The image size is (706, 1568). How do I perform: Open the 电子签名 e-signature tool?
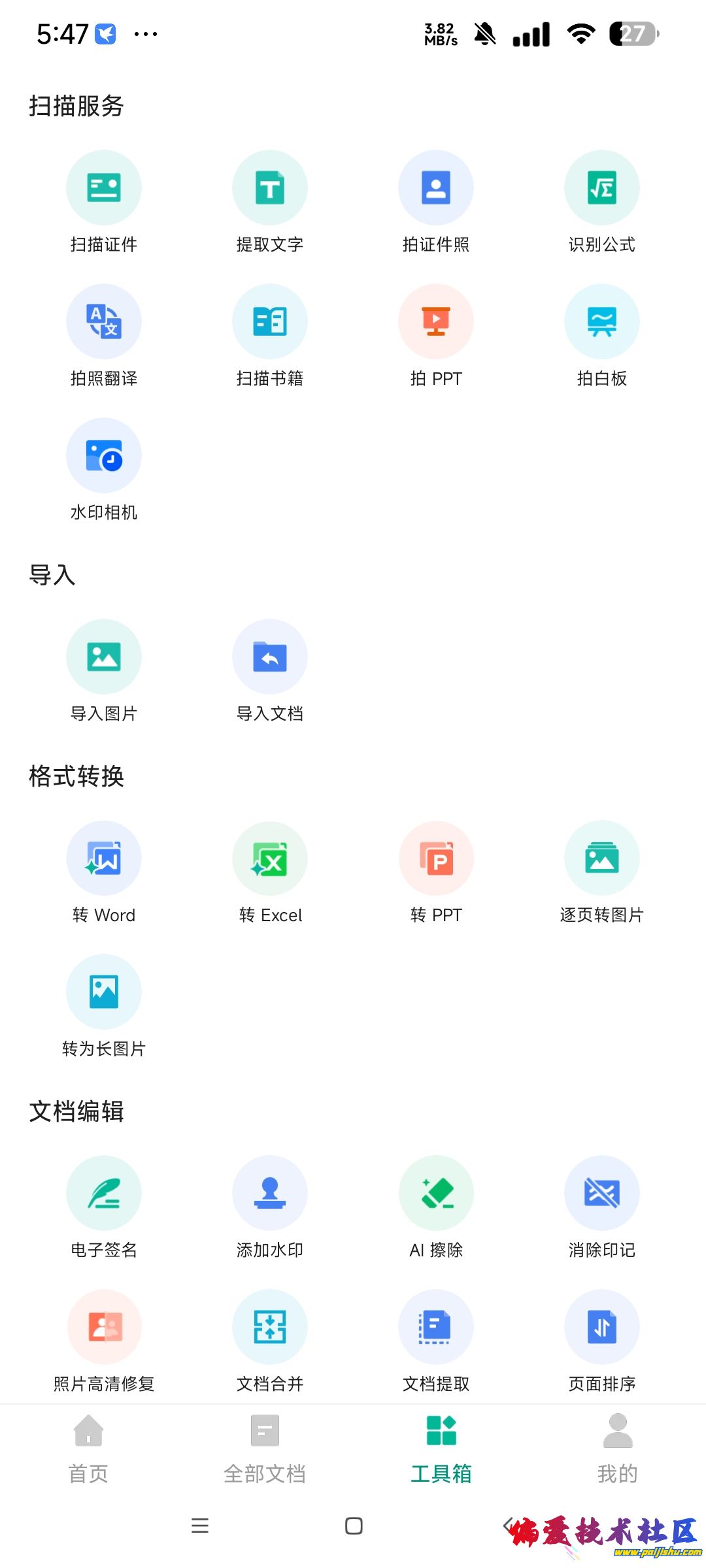coord(104,1193)
